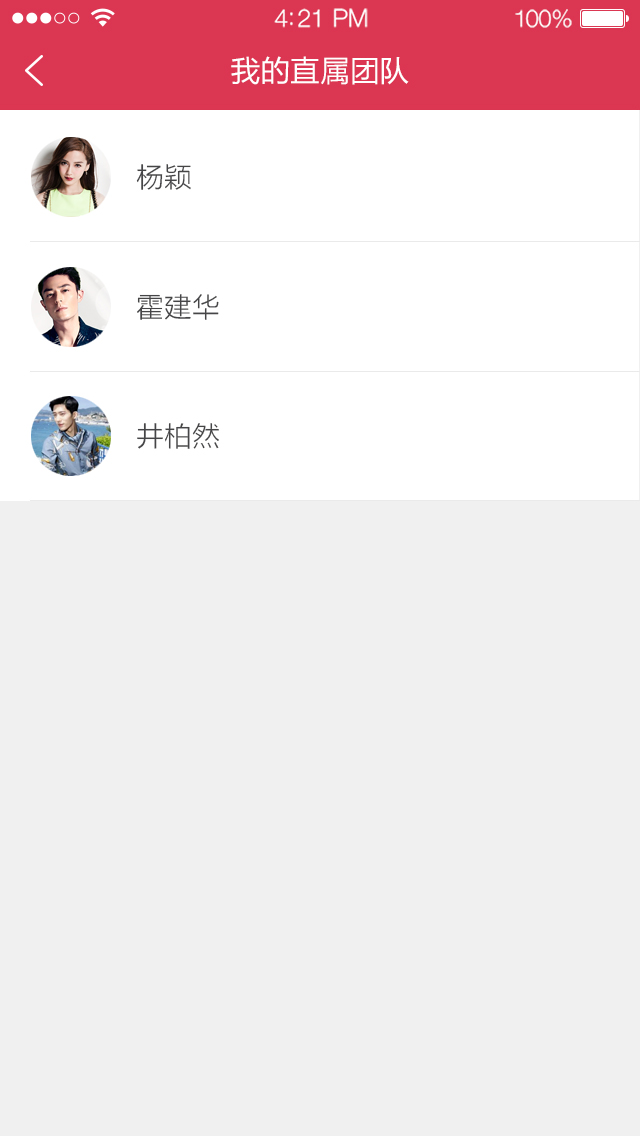The height and width of the screenshot is (1136, 640).
Task: Open team member 霍建华
Action: click(x=320, y=306)
